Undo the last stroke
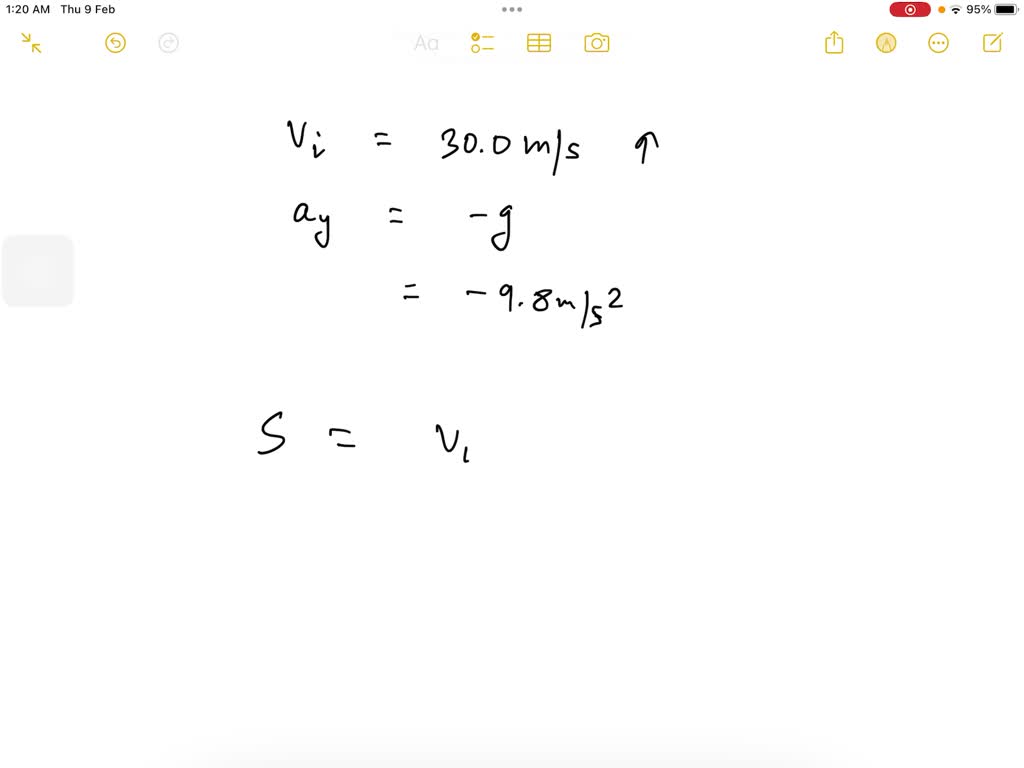This screenshot has height=768, width=1024. click(116, 43)
